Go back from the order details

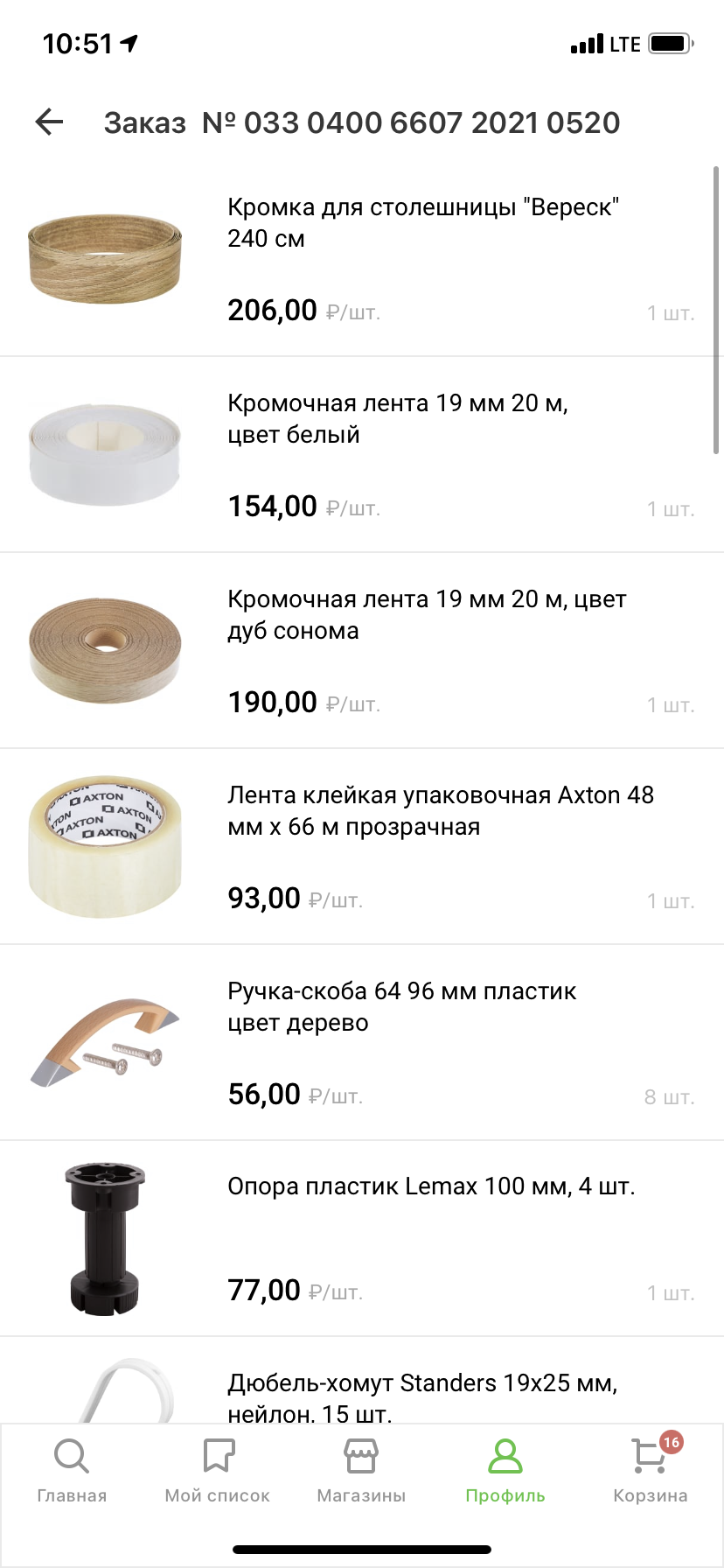(50, 122)
